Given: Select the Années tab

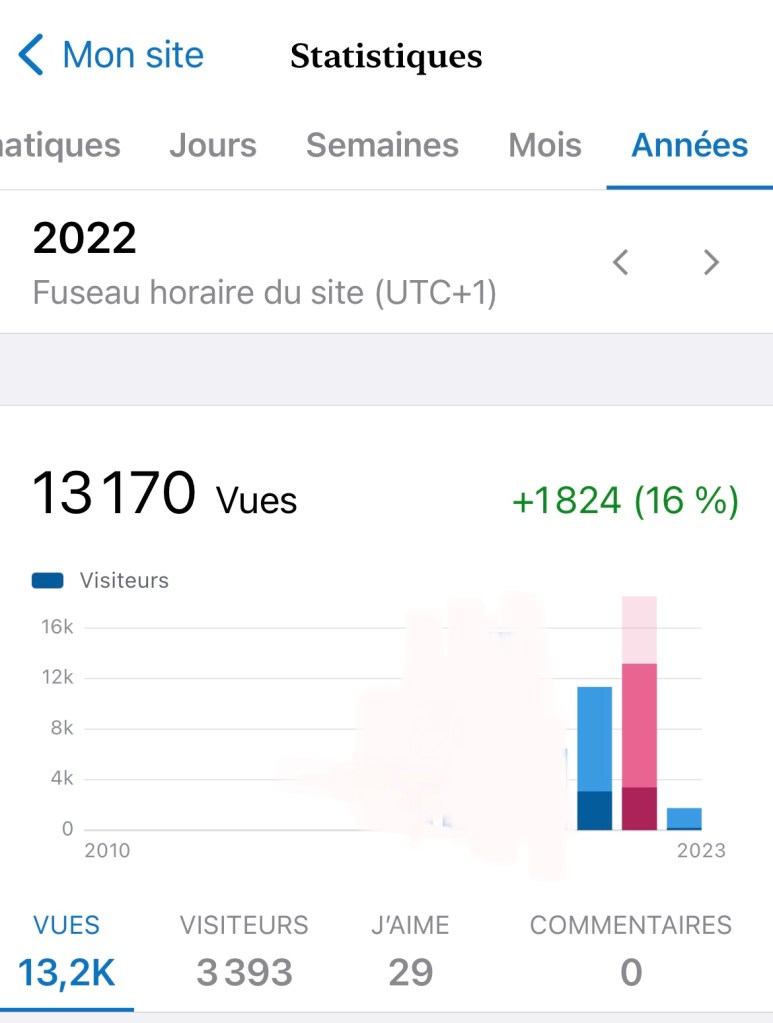Looking at the screenshot, I should click(689, 145).
